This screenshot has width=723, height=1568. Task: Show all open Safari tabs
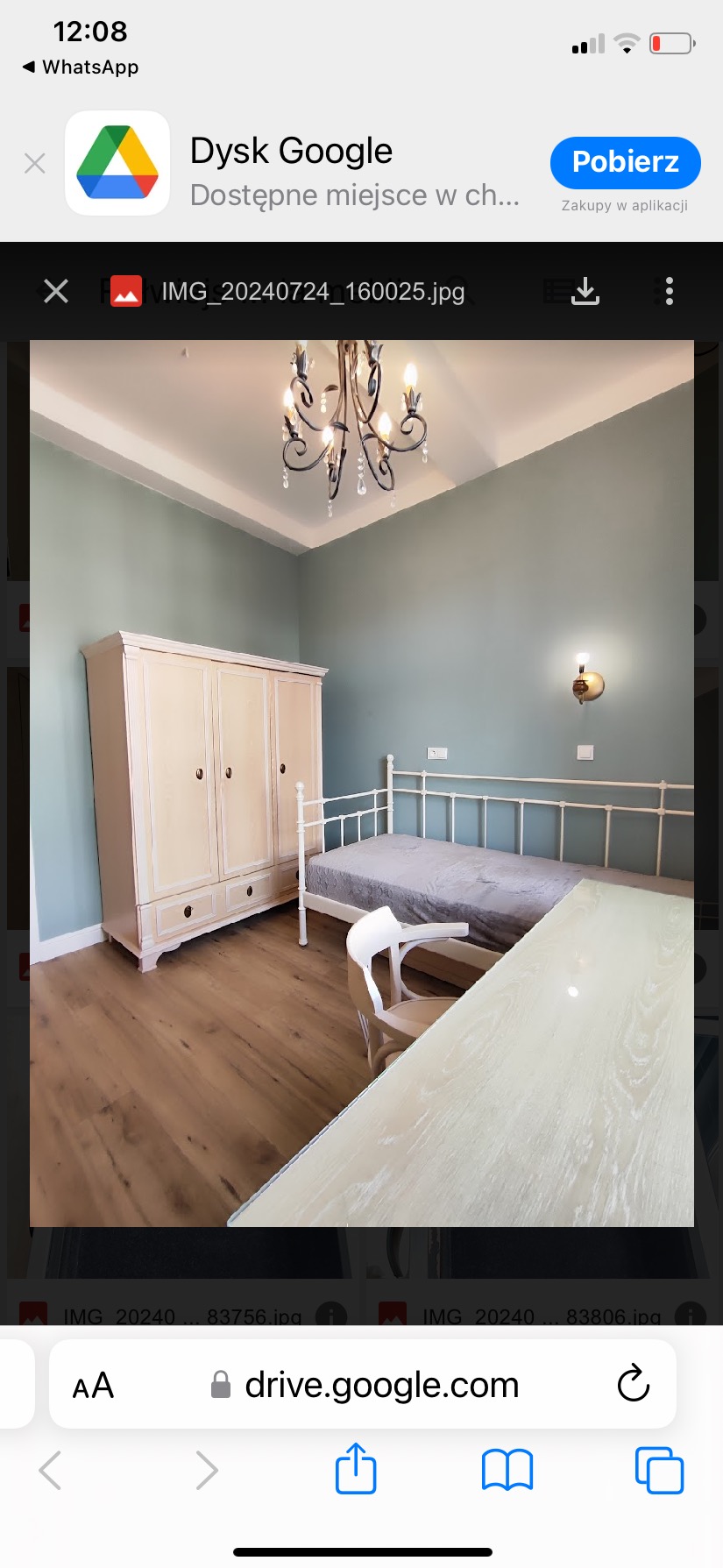tap(658, 1470)
